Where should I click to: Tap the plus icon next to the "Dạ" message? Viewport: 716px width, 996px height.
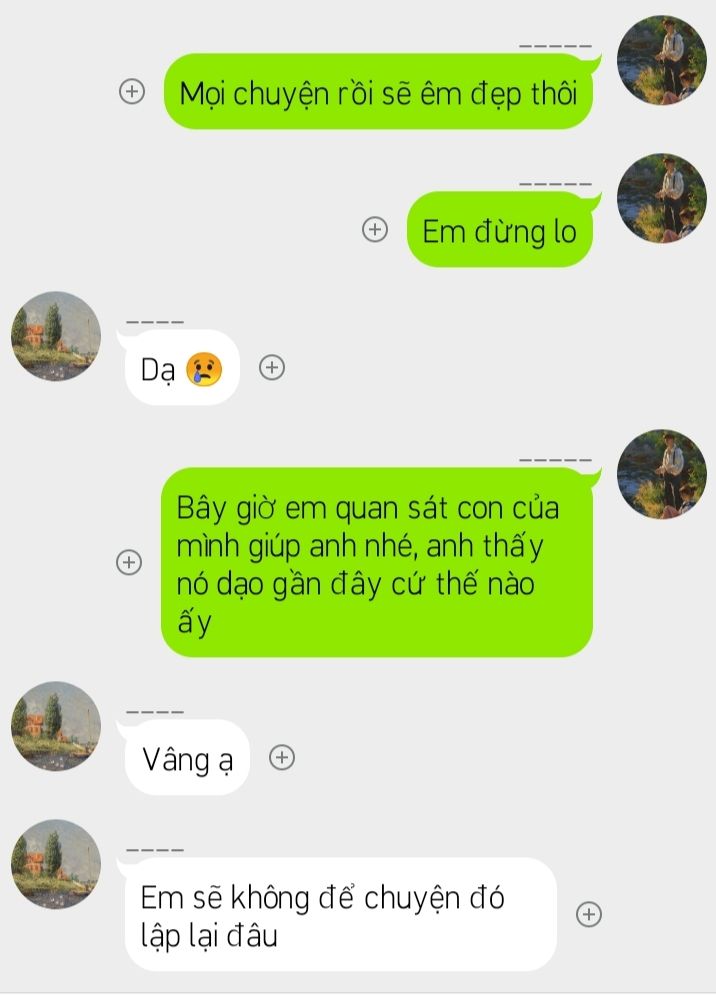coord(272,367)
